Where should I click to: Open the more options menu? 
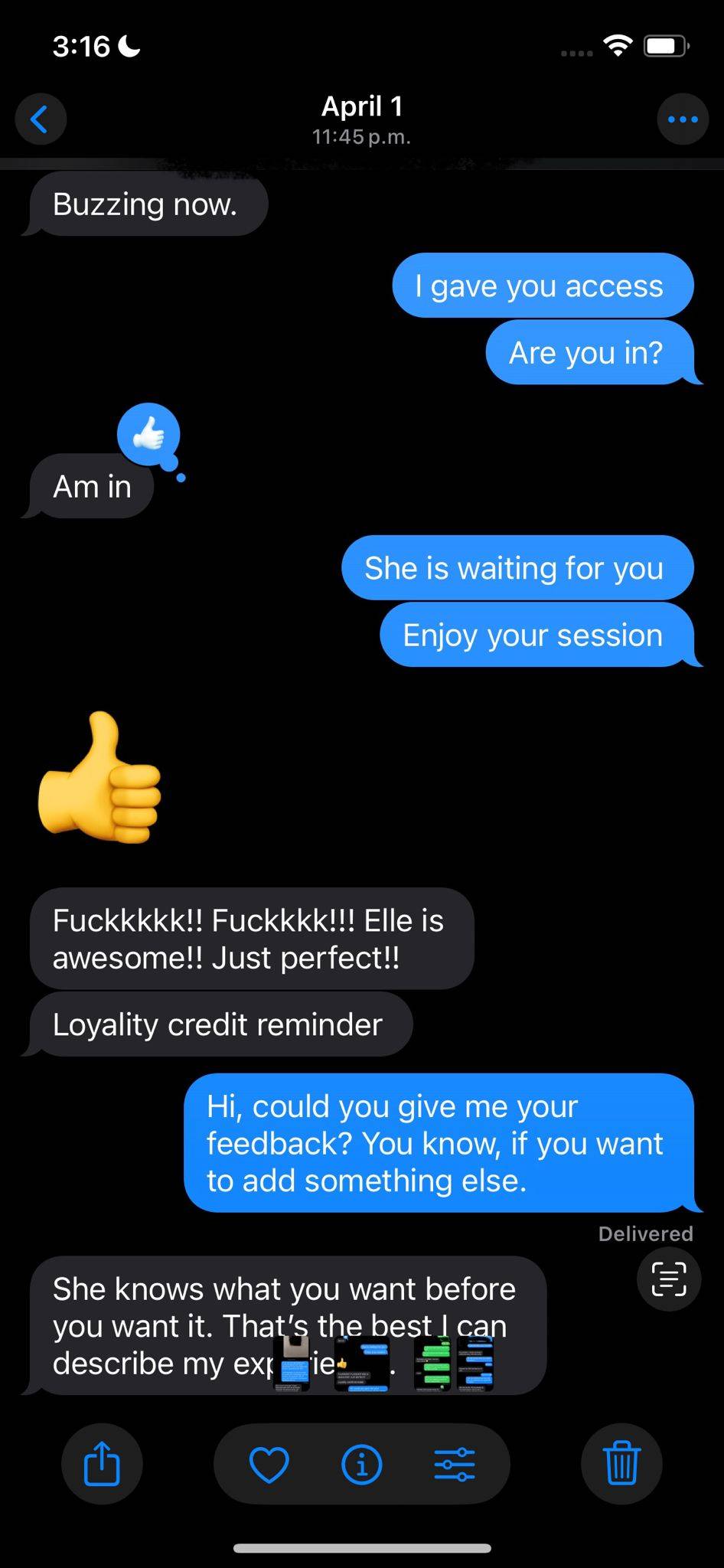click(x=682, y=119)
